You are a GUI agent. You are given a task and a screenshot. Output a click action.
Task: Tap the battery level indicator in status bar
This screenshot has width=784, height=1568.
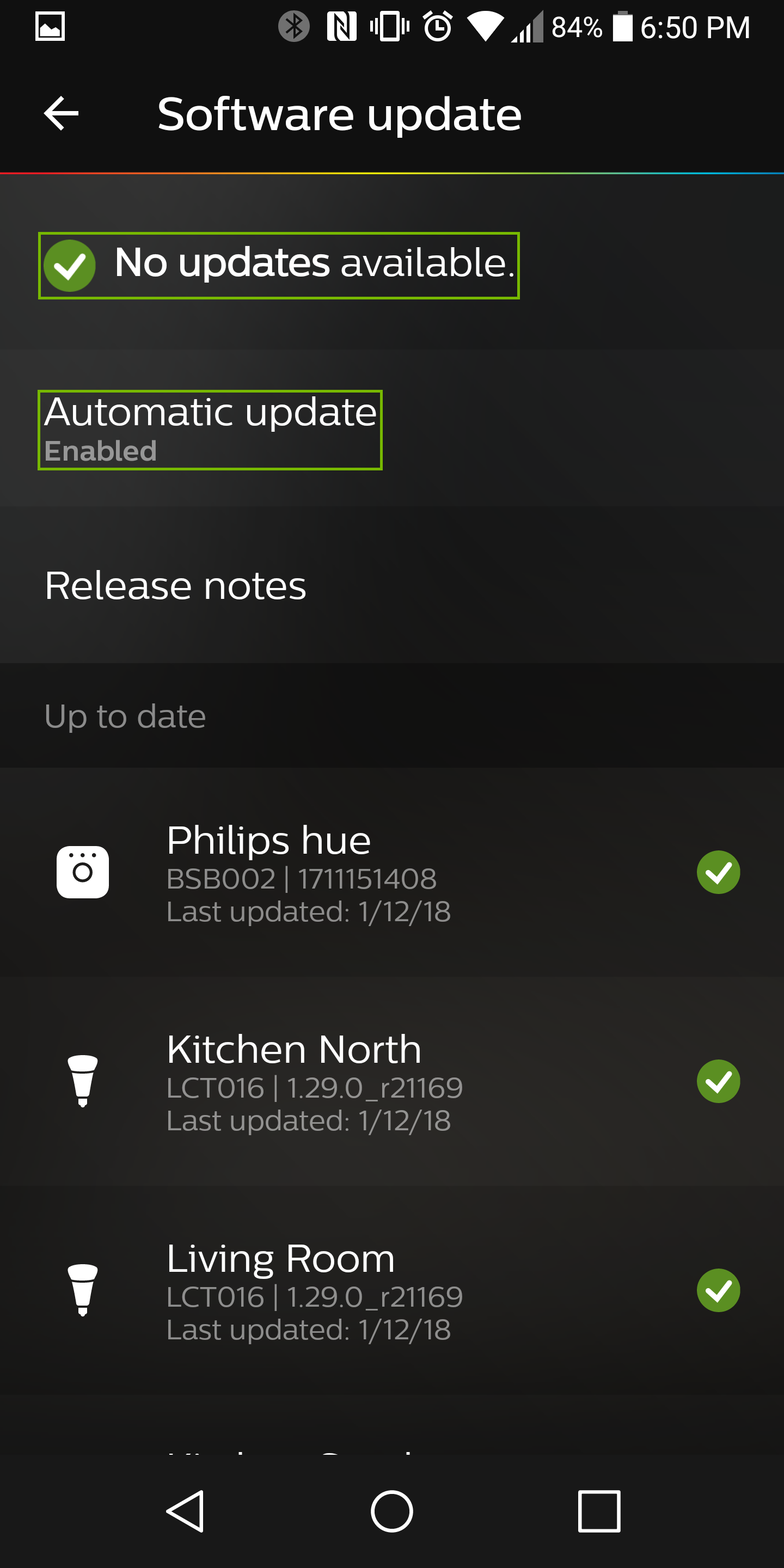[x=622, y=27]
